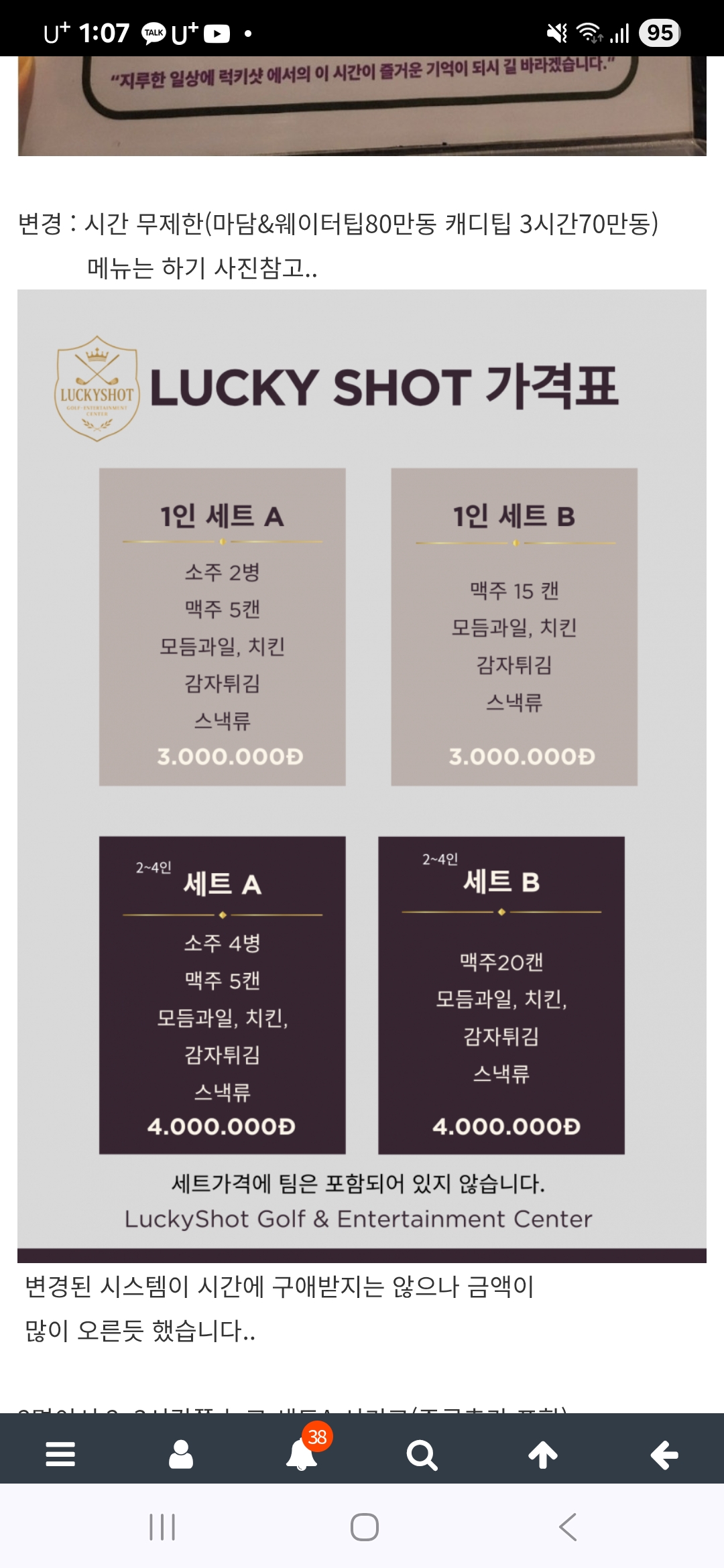Tap the system home button
The image size is (724, 1568).
coord(364,1527)
